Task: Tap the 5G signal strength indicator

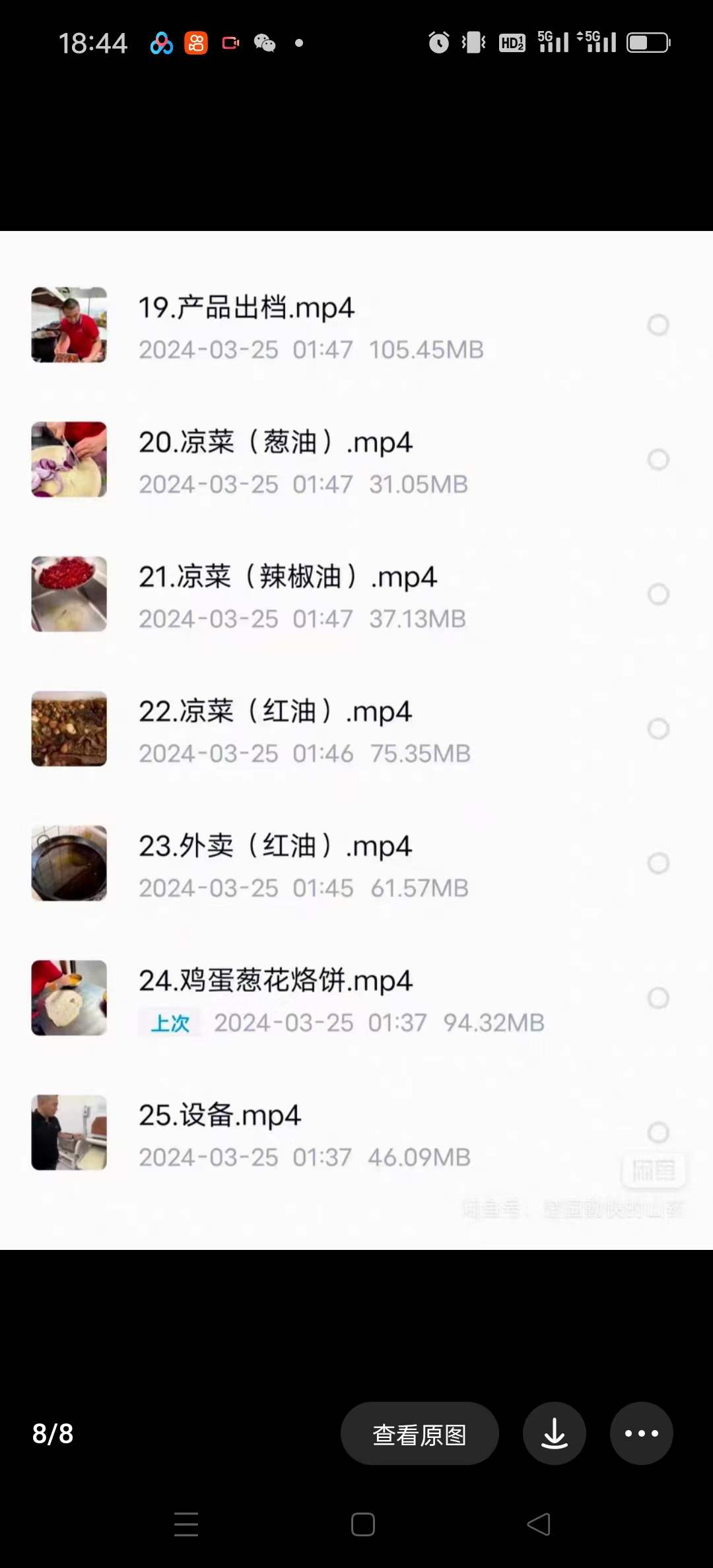Action: (553, 42)
